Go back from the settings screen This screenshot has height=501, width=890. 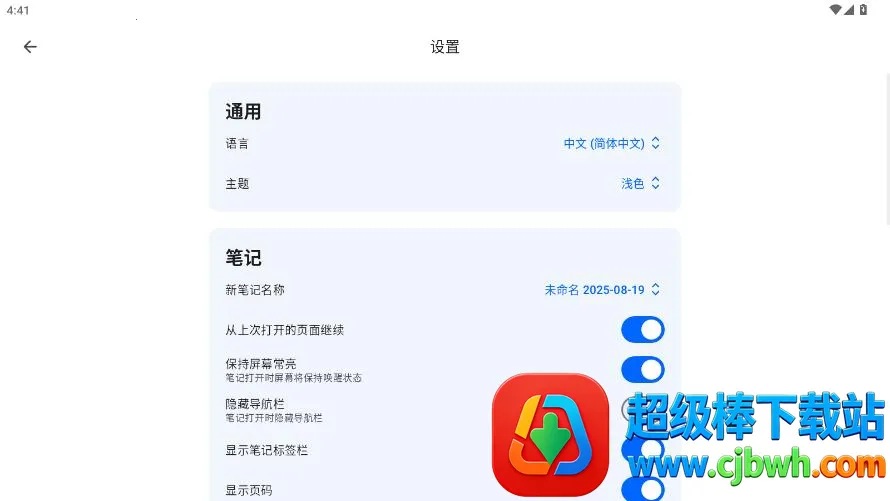(30, 47)
